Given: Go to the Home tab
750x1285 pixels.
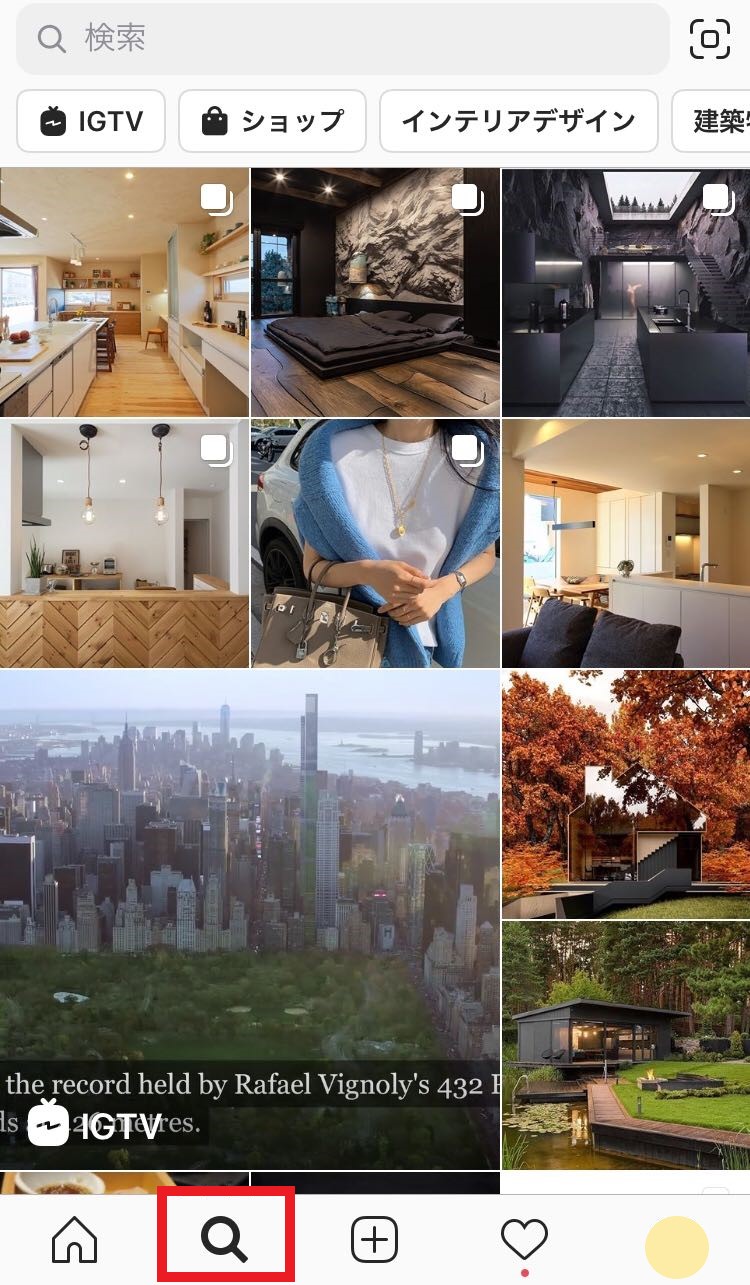Looking at the screenshot, I should point(75,1241).
